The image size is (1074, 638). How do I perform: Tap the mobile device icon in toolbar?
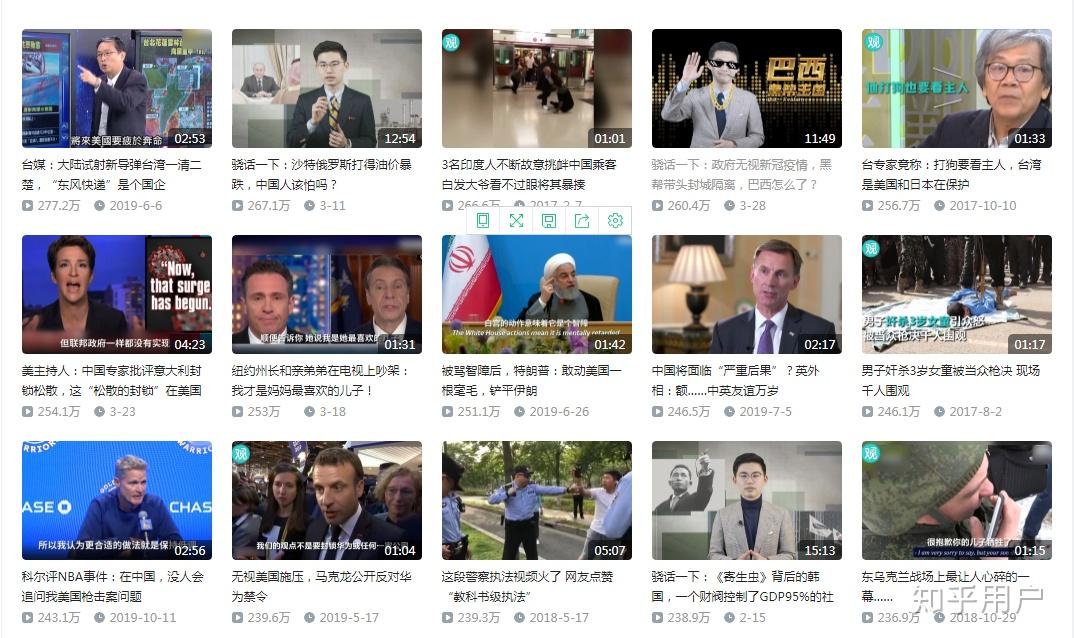(x=483, y=221)
